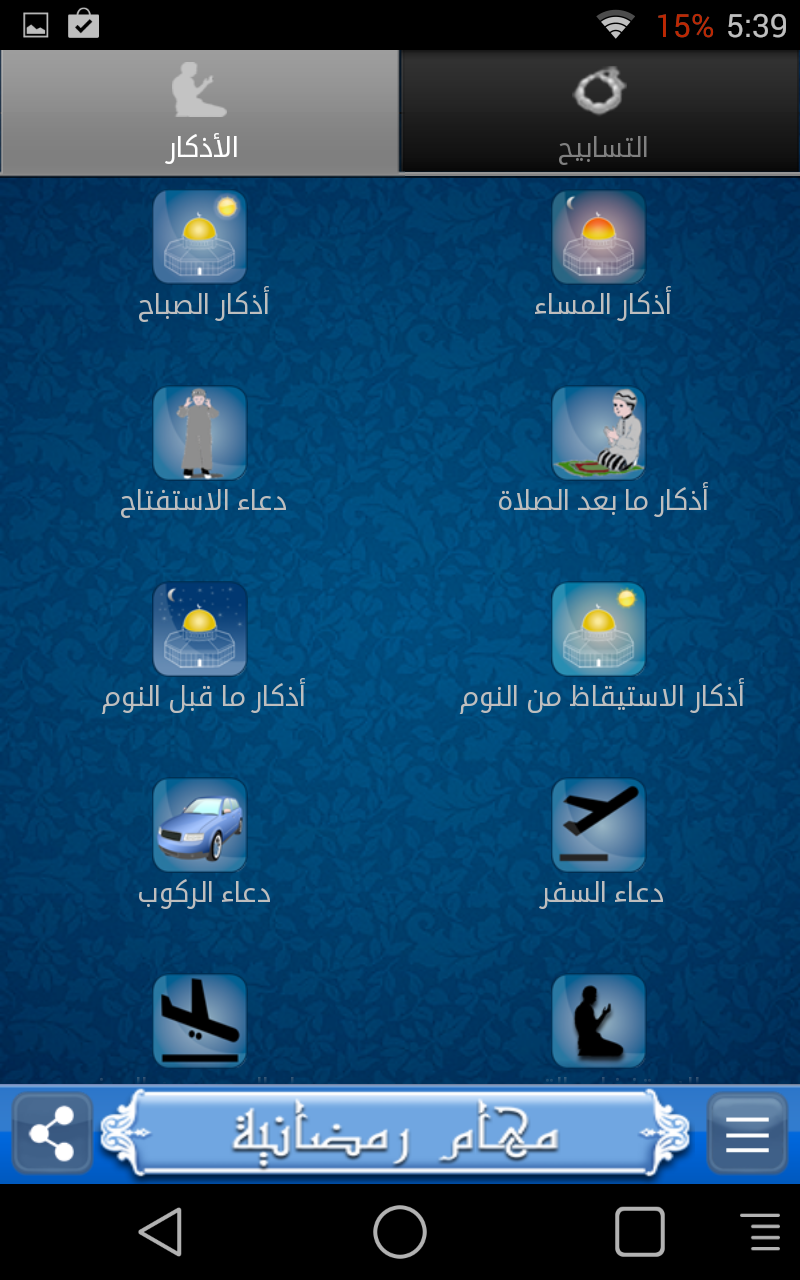Go back using the system back button
800x1280 pixels.
160,1231
